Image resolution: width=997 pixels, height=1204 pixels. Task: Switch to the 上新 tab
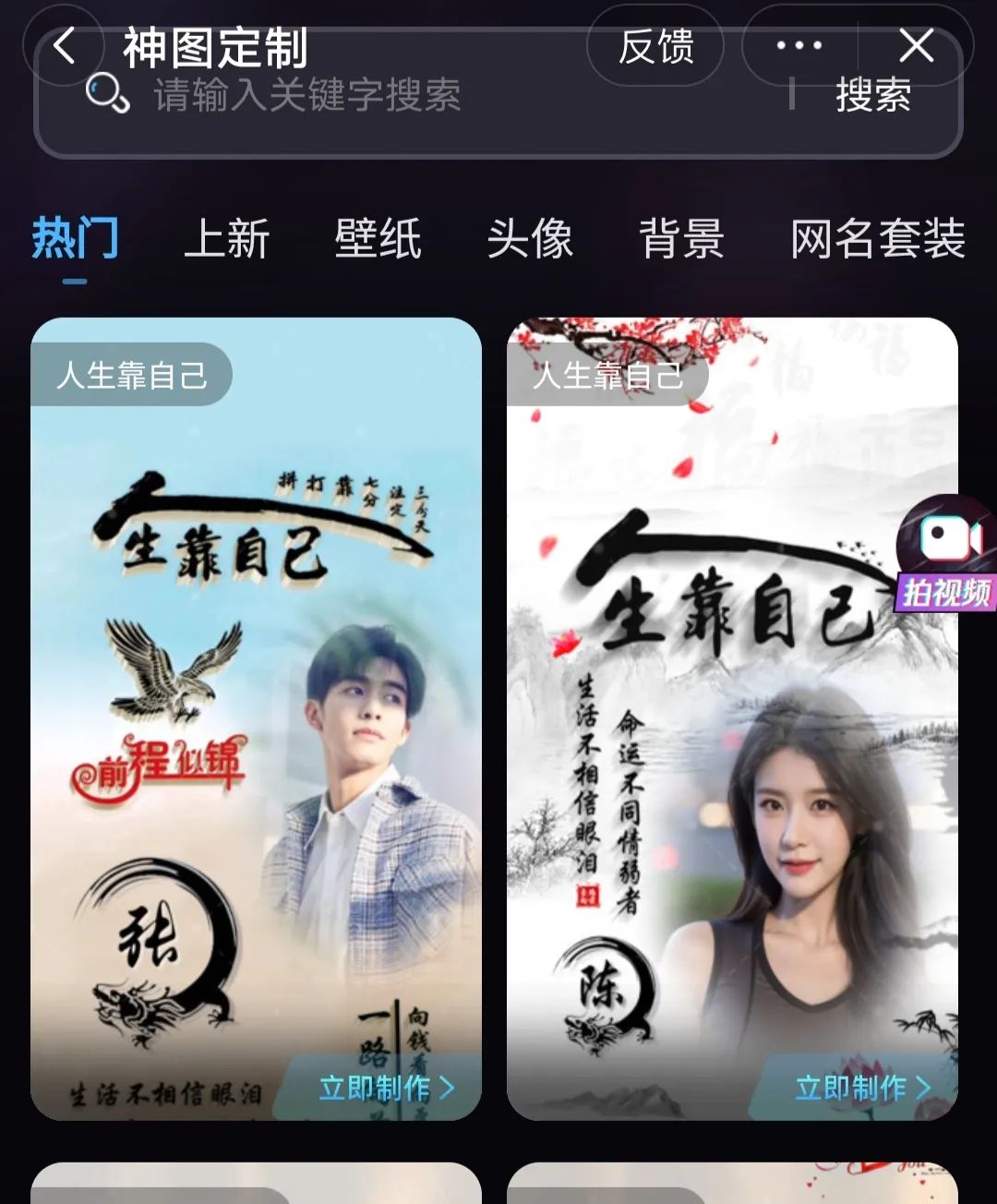[x=226, y=239]
